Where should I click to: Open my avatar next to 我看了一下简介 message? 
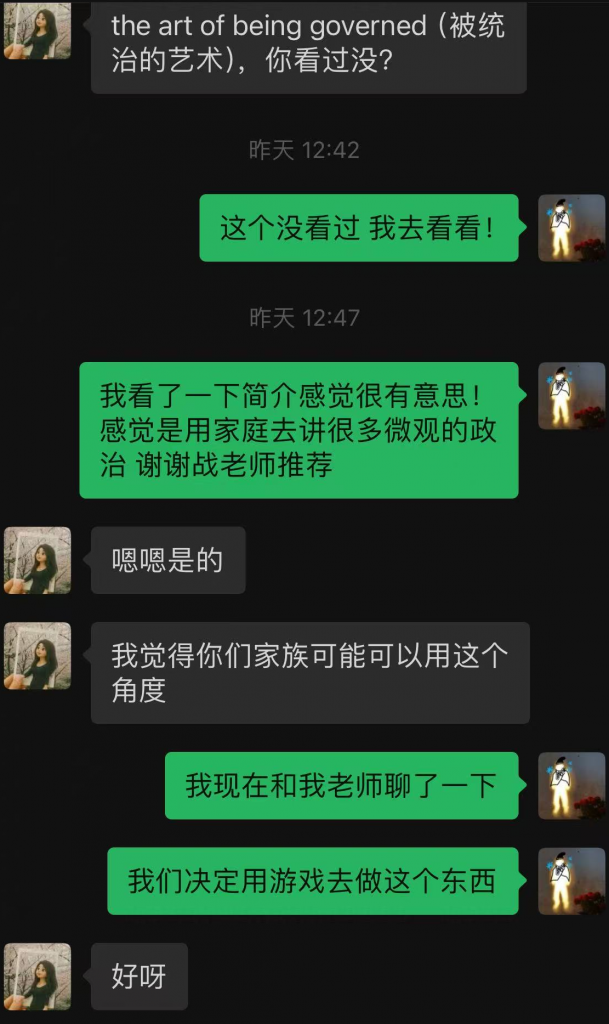click(572, 396)
